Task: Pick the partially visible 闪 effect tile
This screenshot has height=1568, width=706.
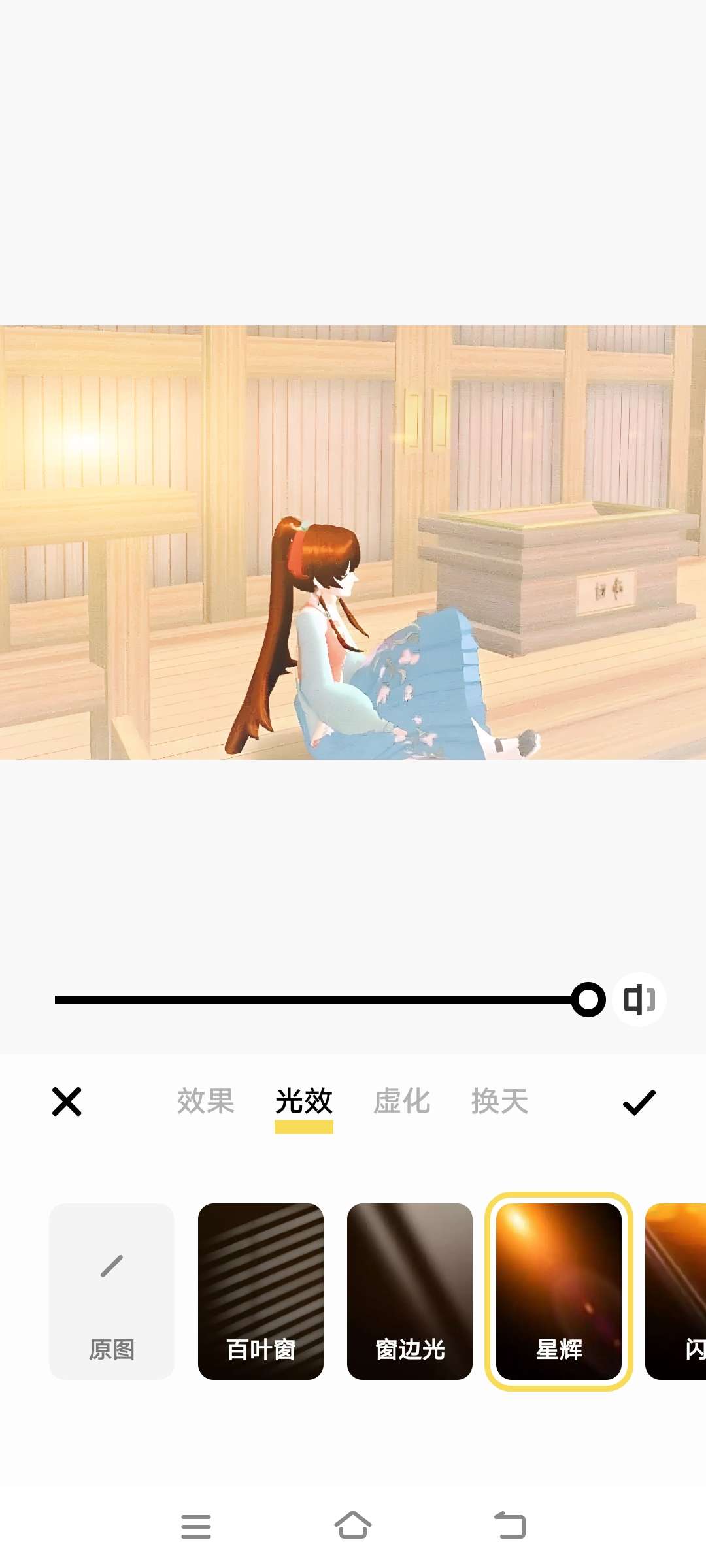Action: click(676, 1292)
